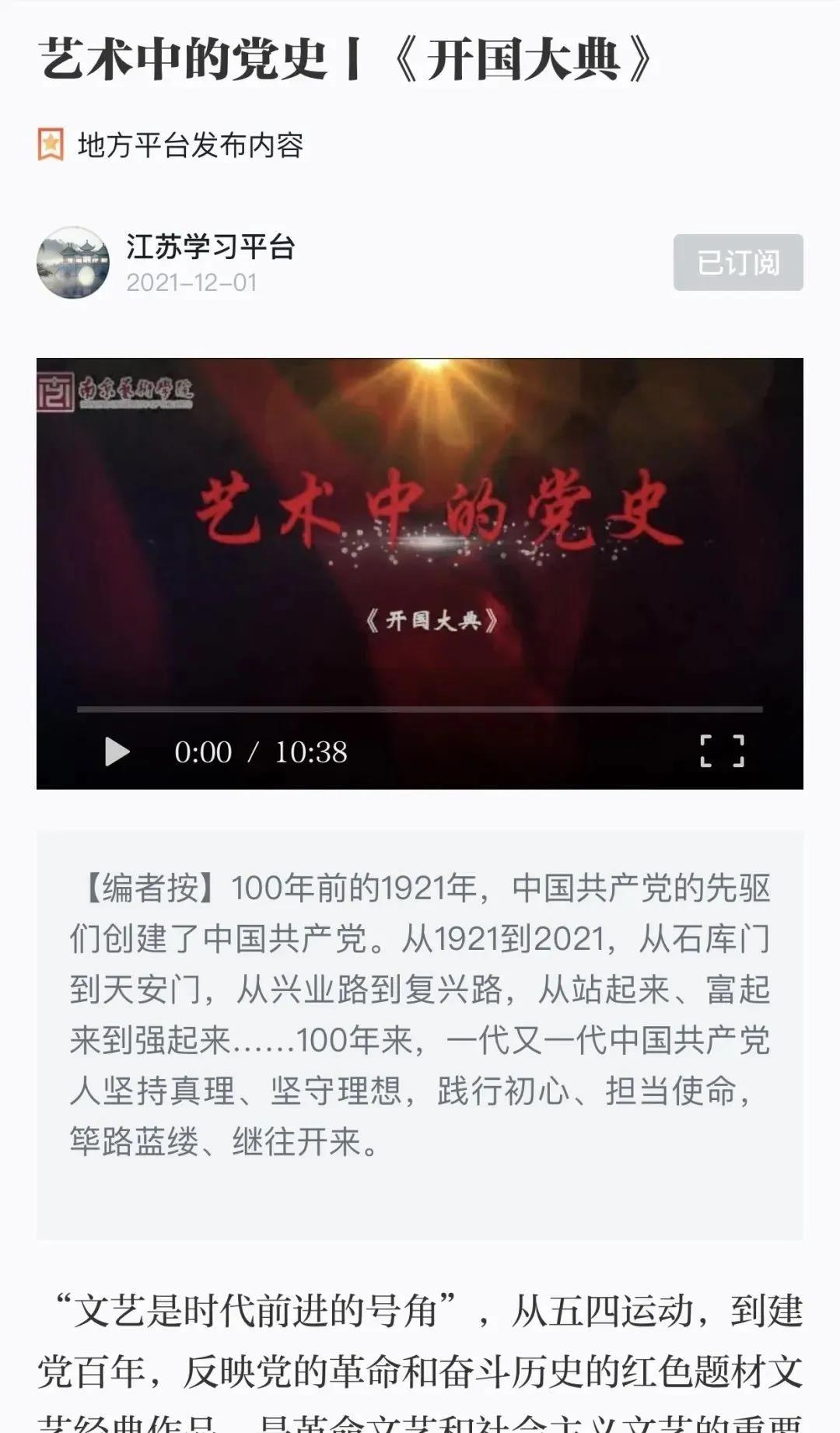840x1433 pixels.
Task: Enter fullscreen video mode
Action: 722,752
